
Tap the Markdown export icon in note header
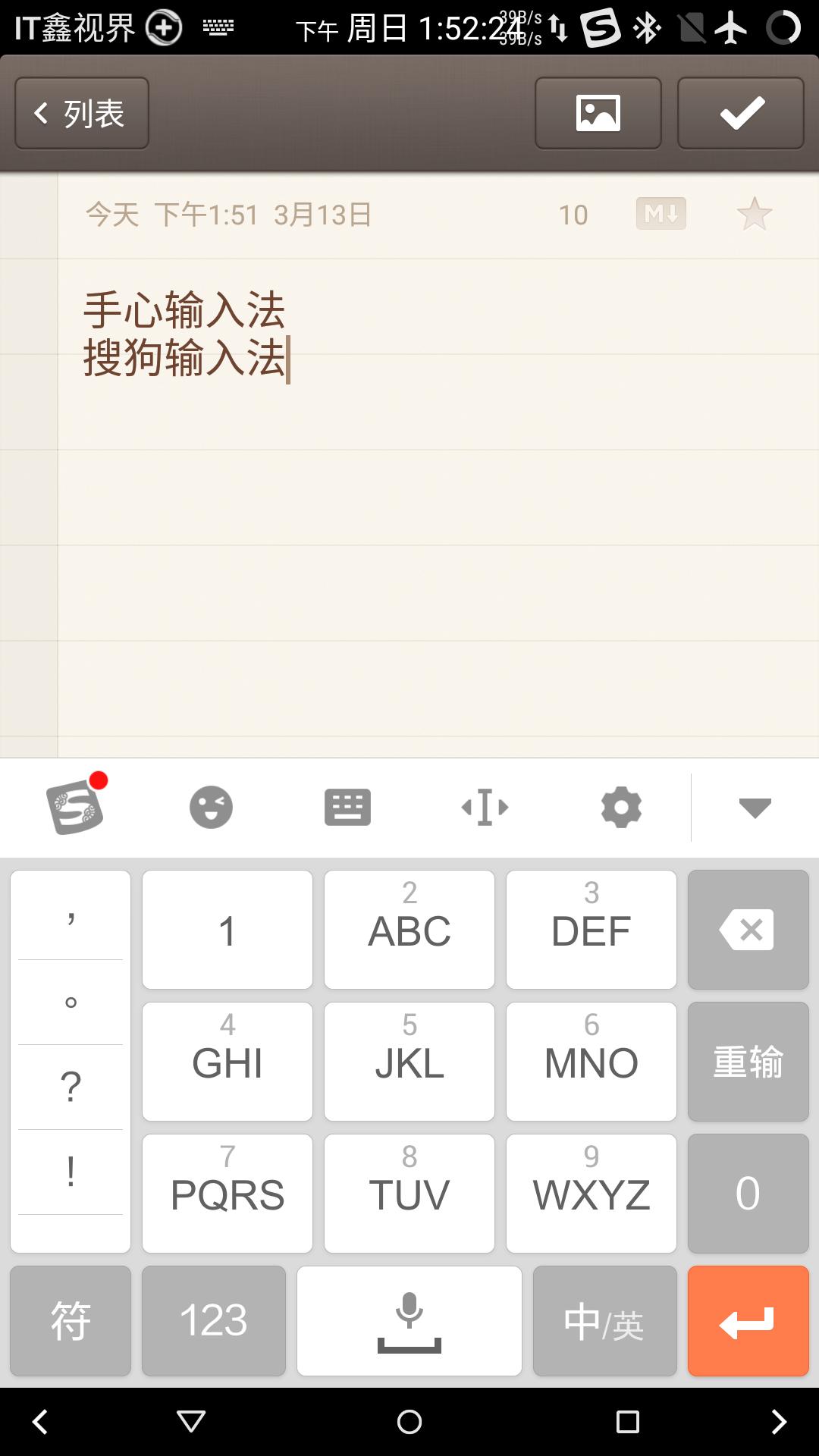pos(661,215)
